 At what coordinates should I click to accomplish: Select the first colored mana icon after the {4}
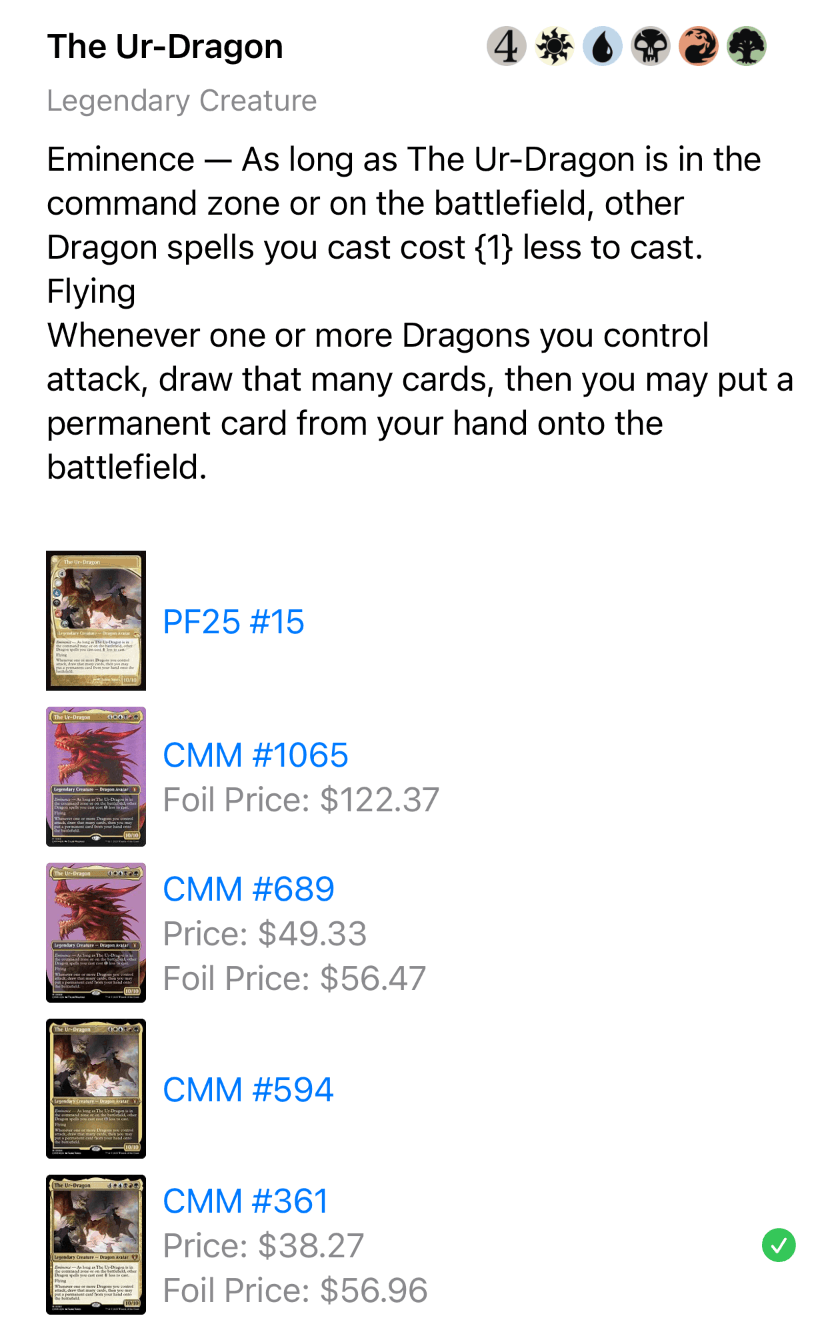(x=554, y=45)
